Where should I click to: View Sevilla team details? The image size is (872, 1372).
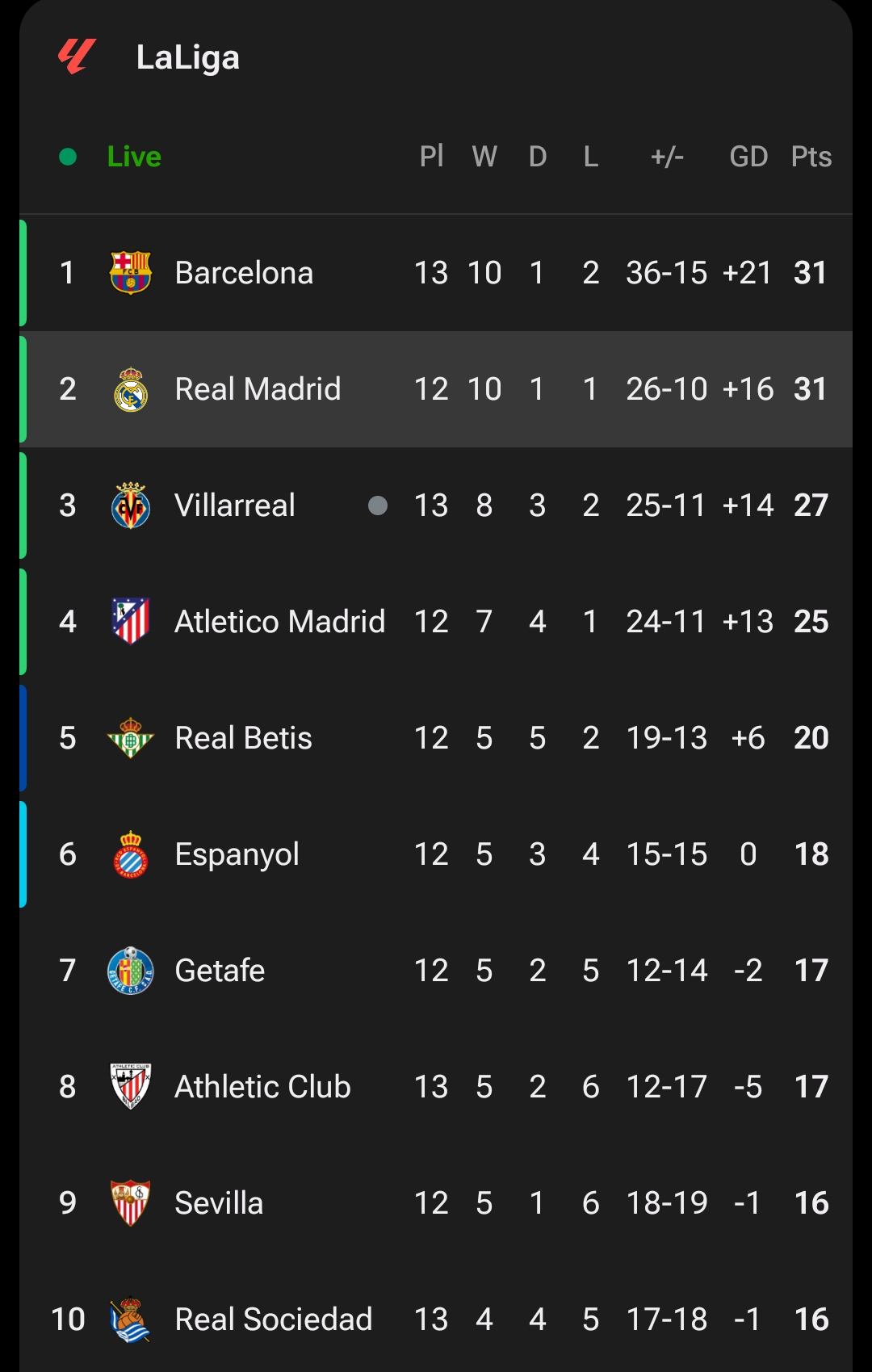pos(219,1203)
